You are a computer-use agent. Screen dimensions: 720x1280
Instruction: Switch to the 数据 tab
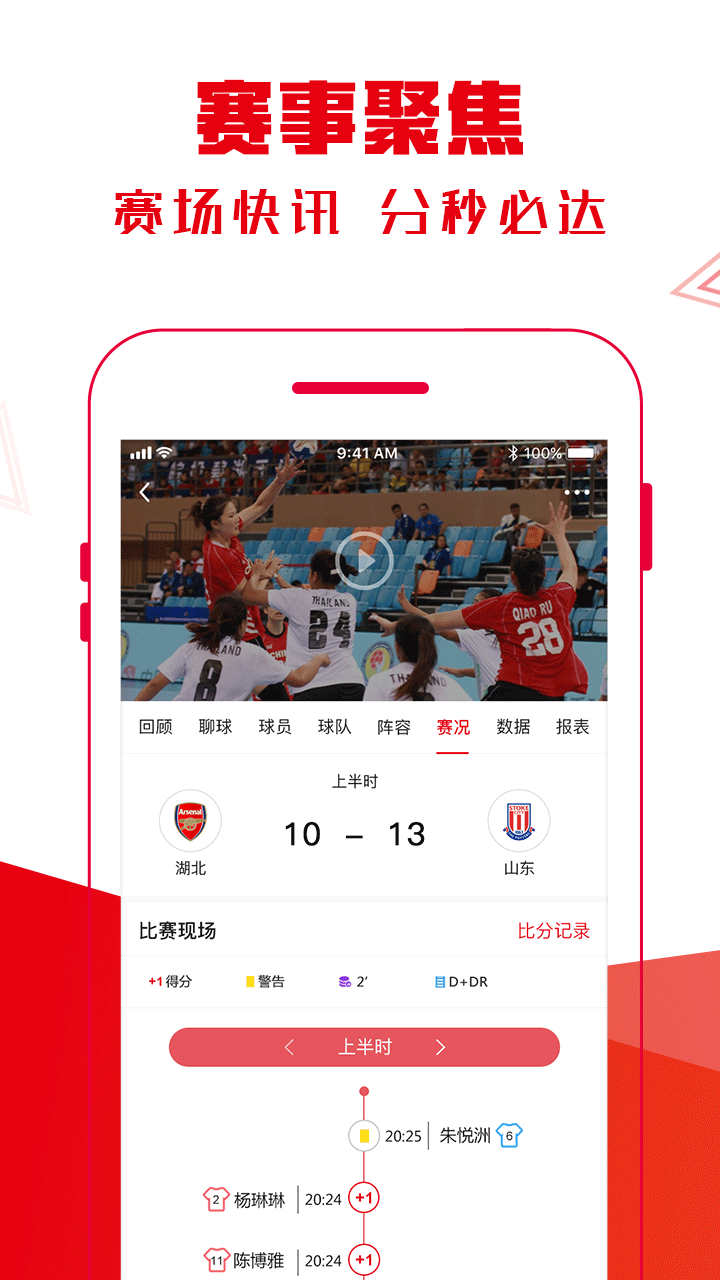[x=513, y=727]
